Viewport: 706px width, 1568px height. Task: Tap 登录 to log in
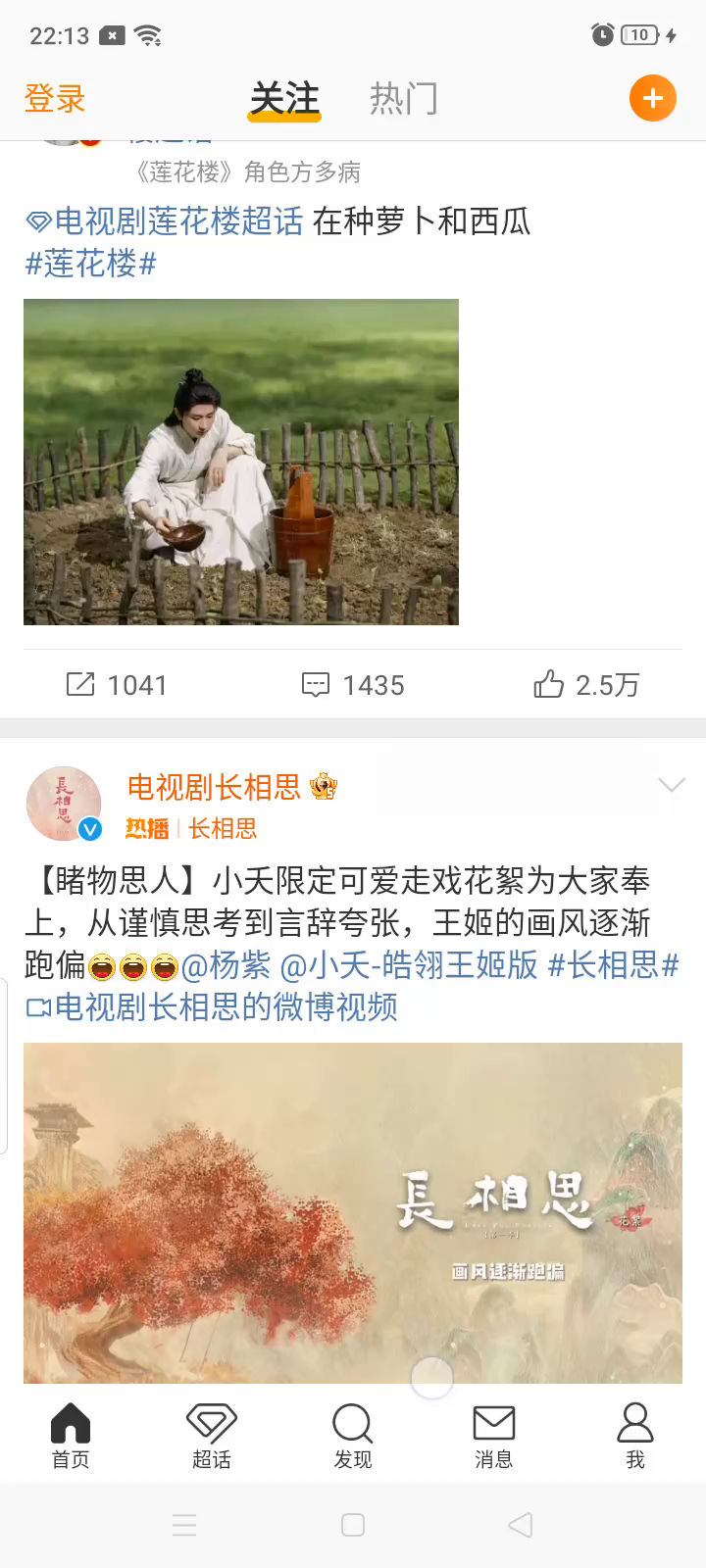pos(55,99)
